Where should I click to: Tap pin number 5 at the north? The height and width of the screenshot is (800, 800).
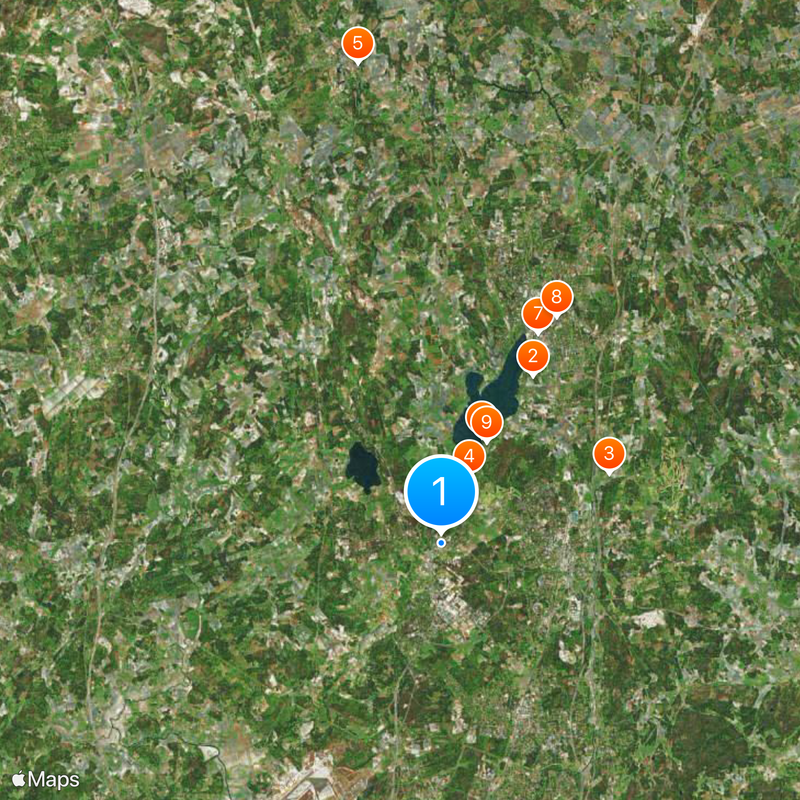pyautogui.click(x=357, y=44)
